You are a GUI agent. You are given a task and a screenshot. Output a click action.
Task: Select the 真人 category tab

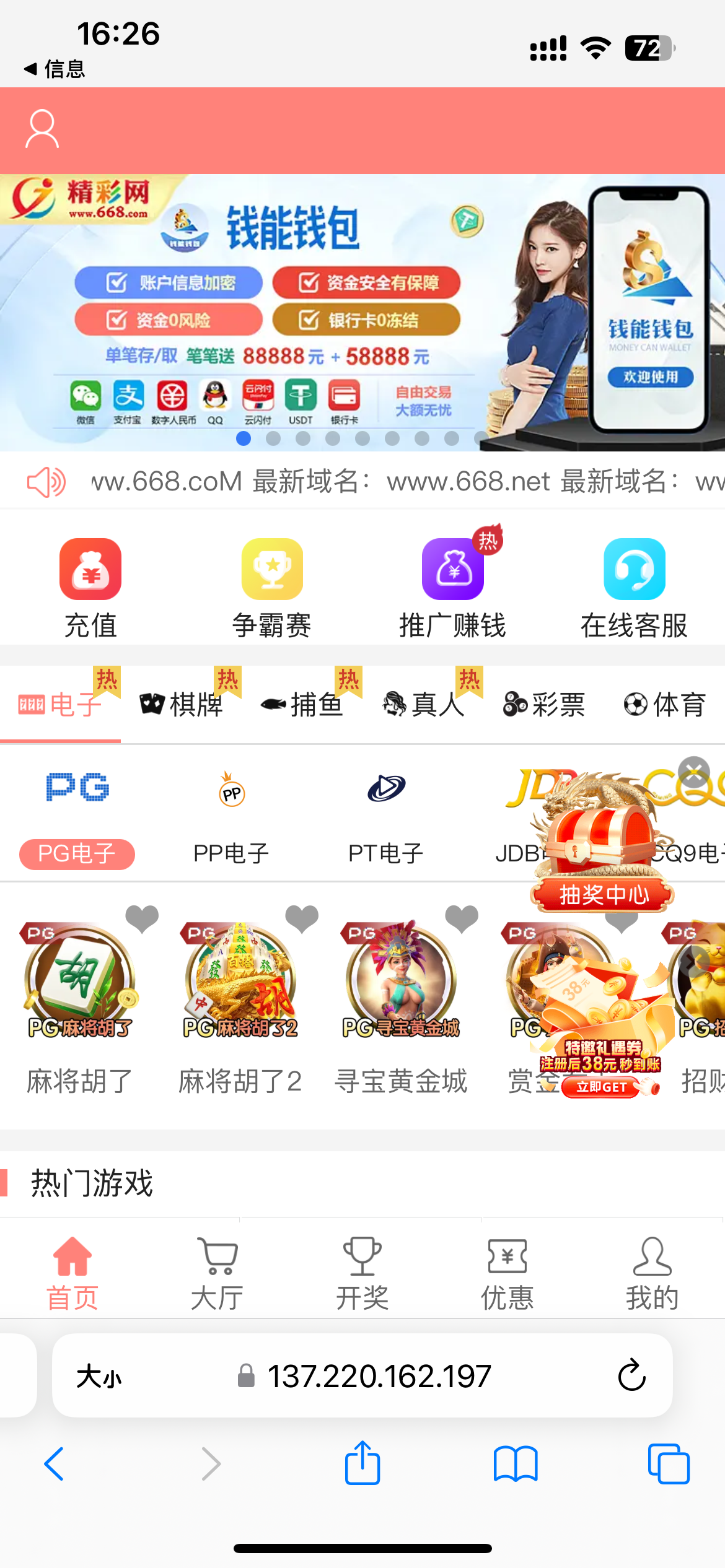423,705
